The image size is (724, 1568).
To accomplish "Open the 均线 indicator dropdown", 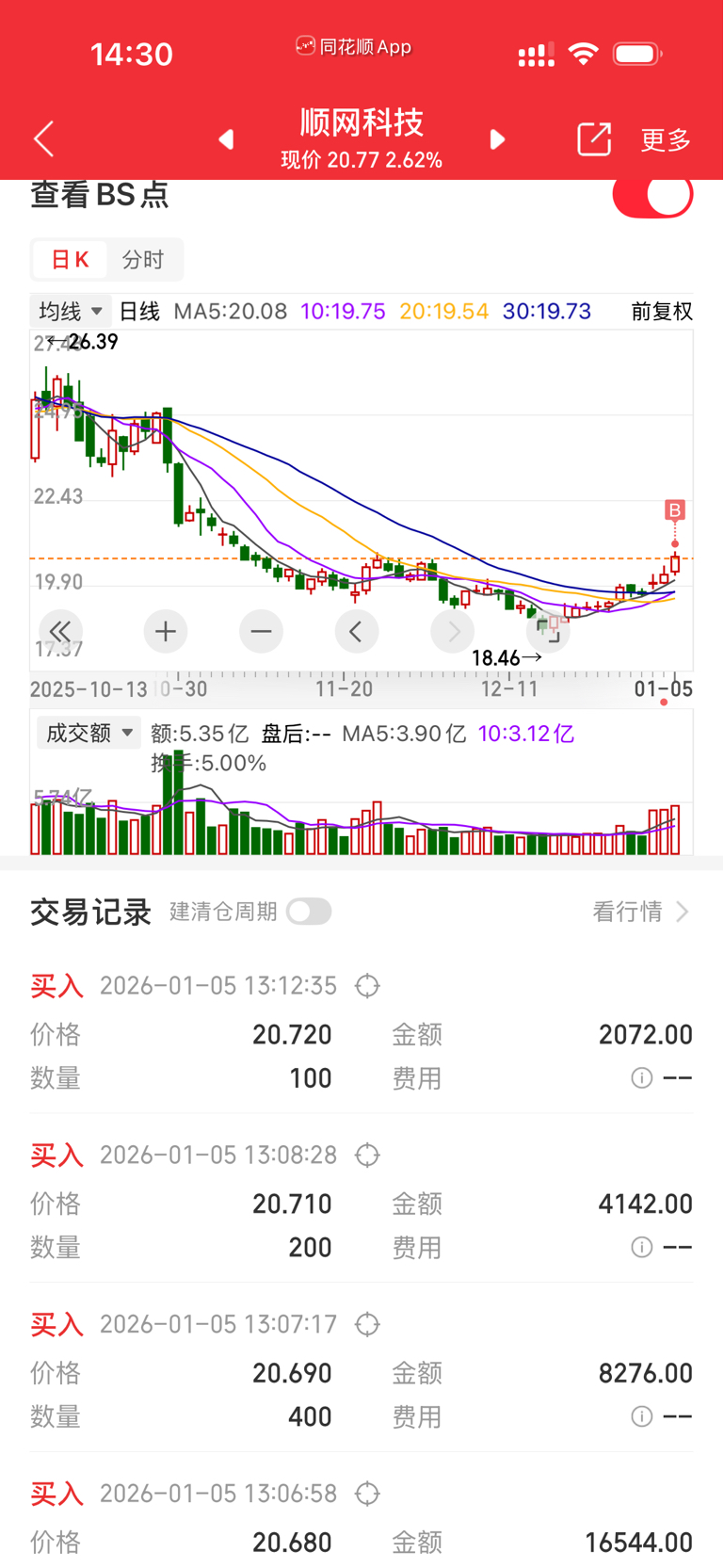I will point(71,311).
